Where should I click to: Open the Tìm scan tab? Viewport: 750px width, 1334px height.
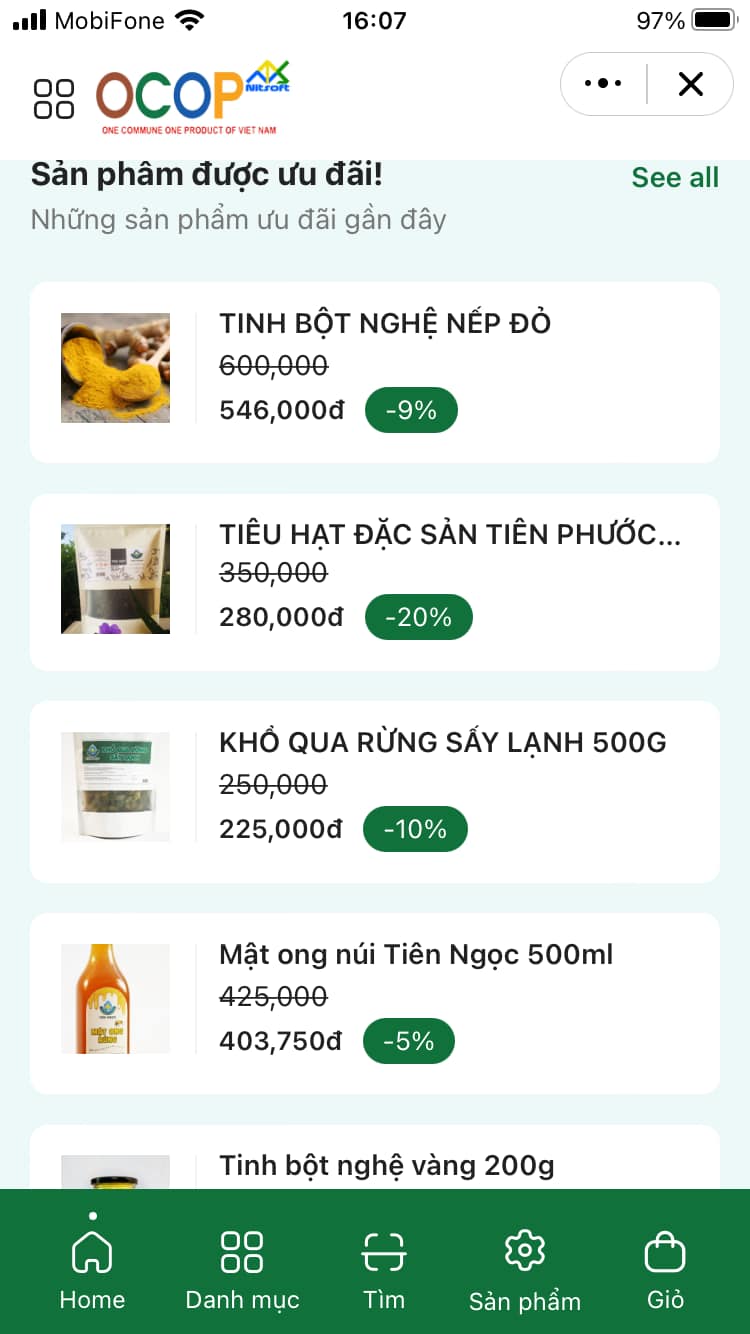(384, 1268)
